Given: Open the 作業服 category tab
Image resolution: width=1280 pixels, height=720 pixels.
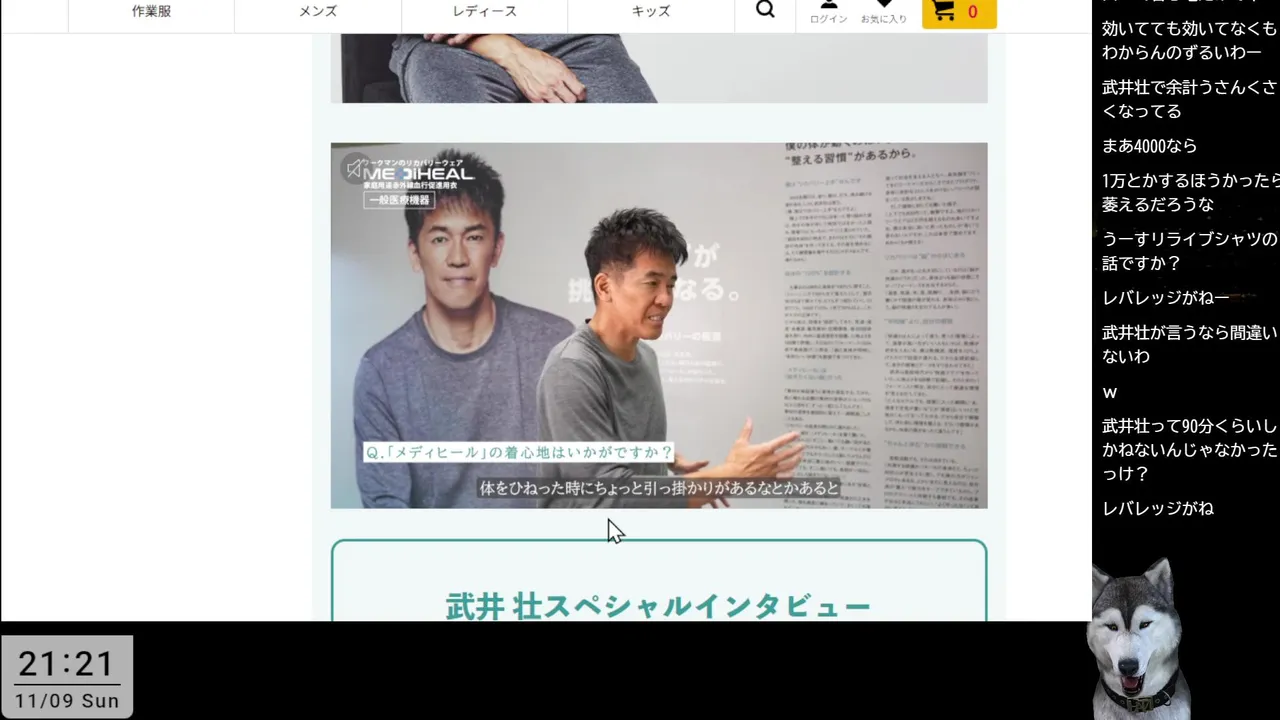Looking at the screenshot, I should [151, 12].
